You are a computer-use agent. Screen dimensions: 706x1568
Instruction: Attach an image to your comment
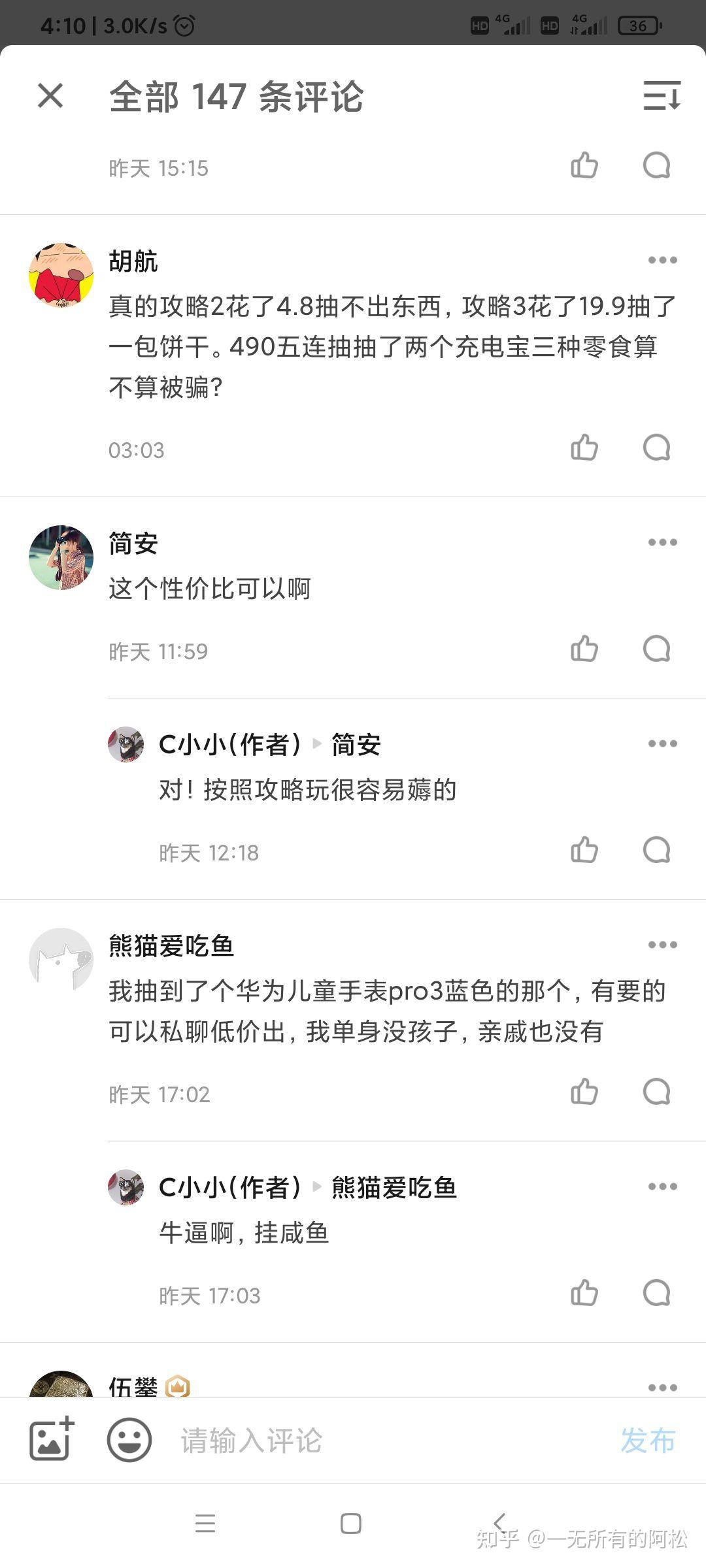52,1439
